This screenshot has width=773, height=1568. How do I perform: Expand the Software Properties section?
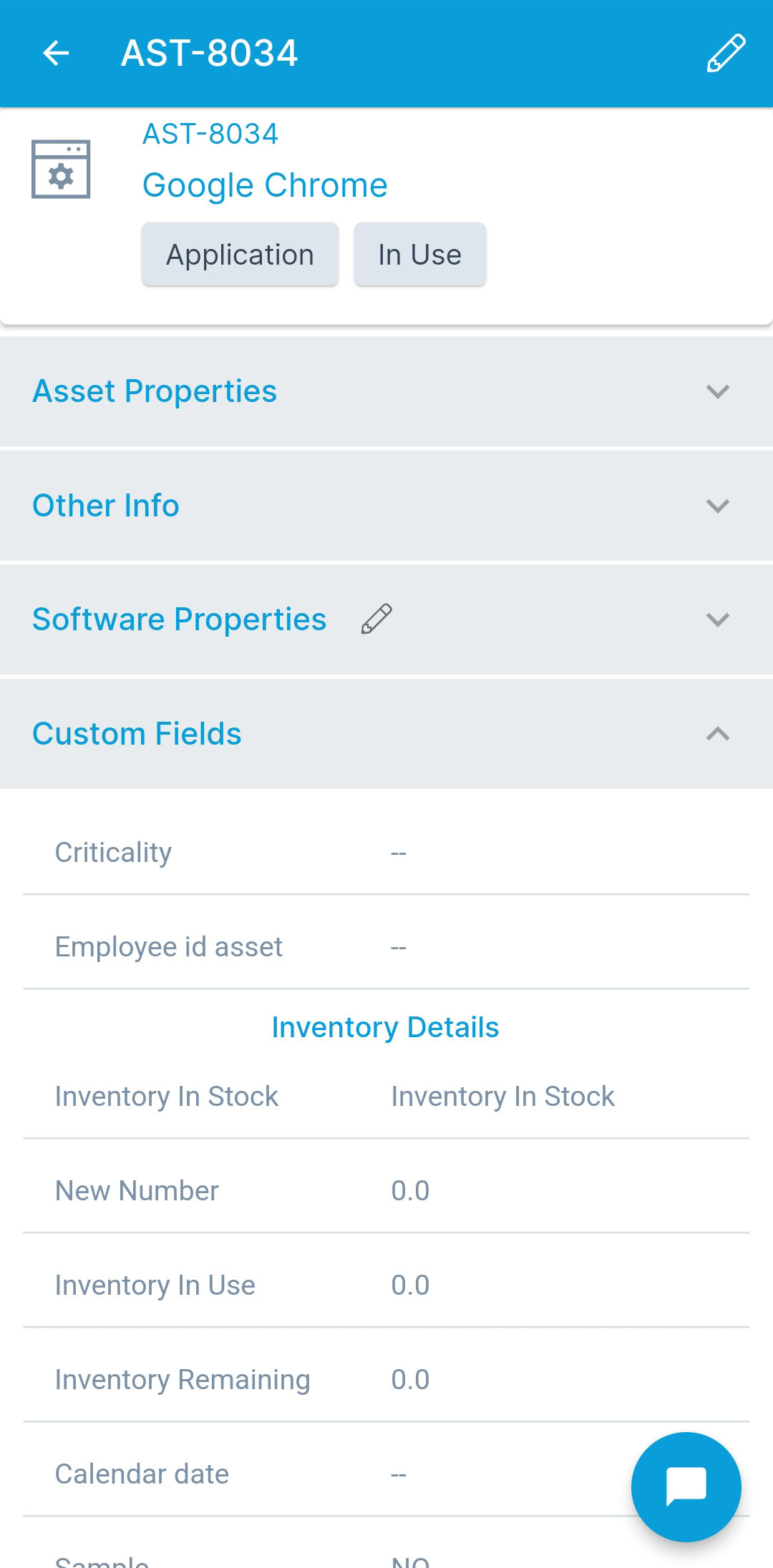[x=717, y=619]
